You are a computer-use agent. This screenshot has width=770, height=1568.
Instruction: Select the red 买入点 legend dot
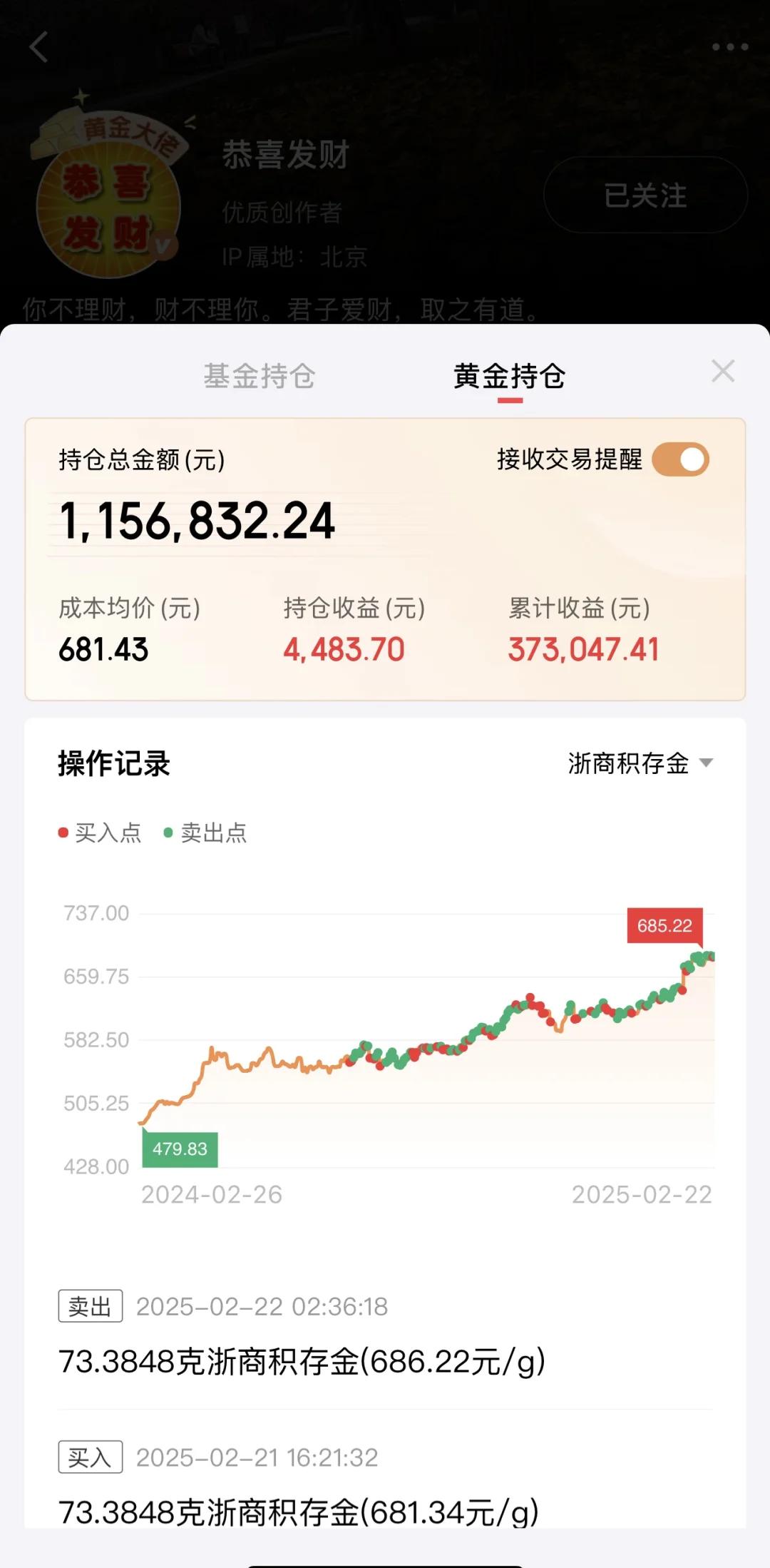tap(63, 832)
